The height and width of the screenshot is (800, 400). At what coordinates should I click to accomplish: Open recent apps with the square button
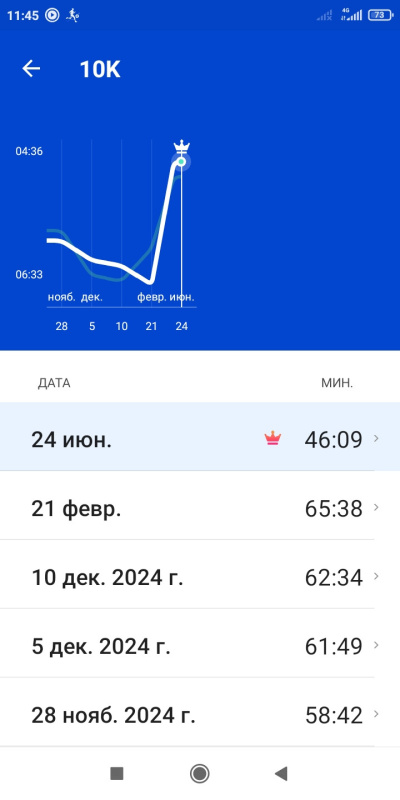coord(117,773)
